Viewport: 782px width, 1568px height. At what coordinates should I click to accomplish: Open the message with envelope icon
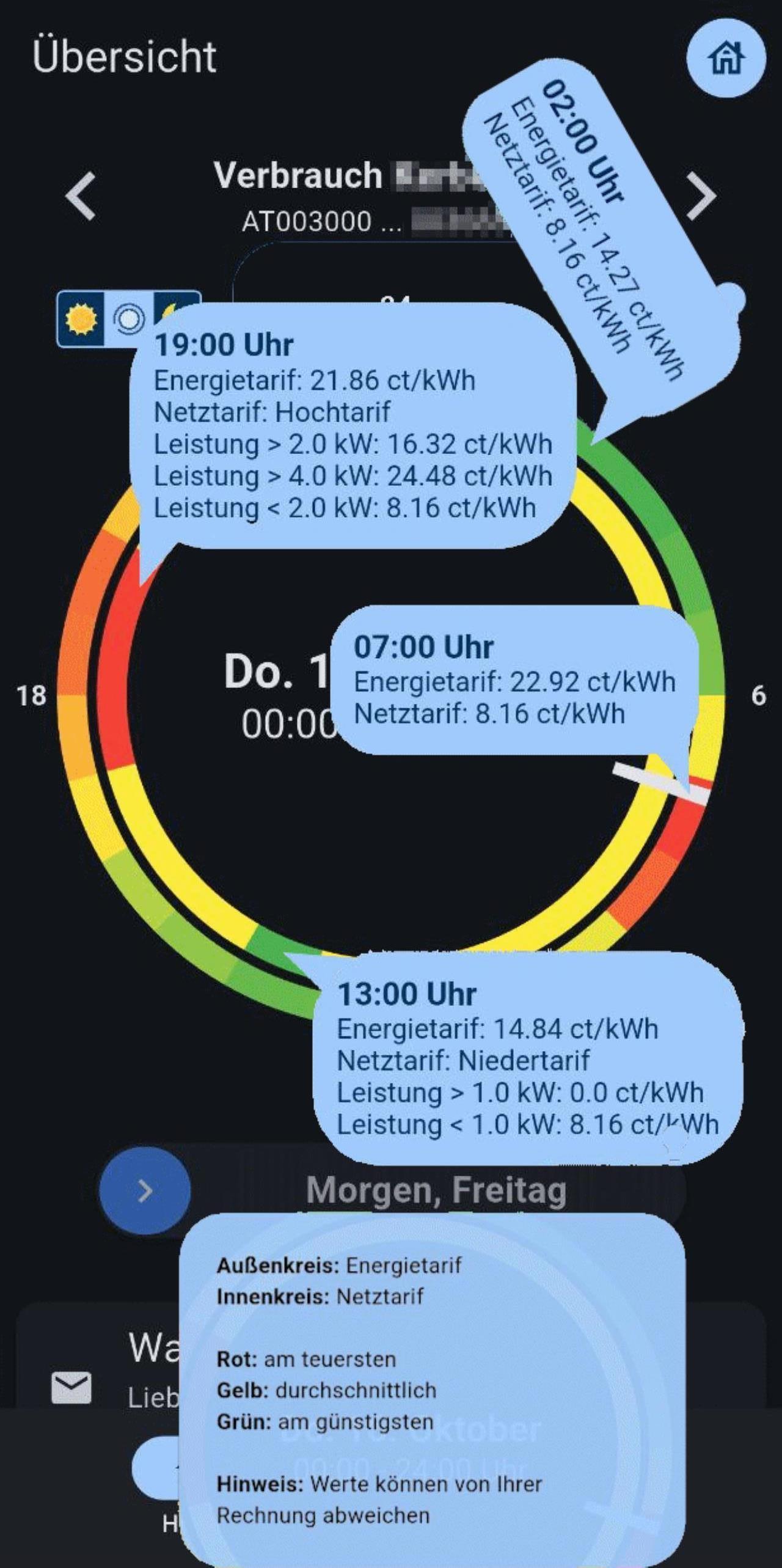[x=71, y=1387]
